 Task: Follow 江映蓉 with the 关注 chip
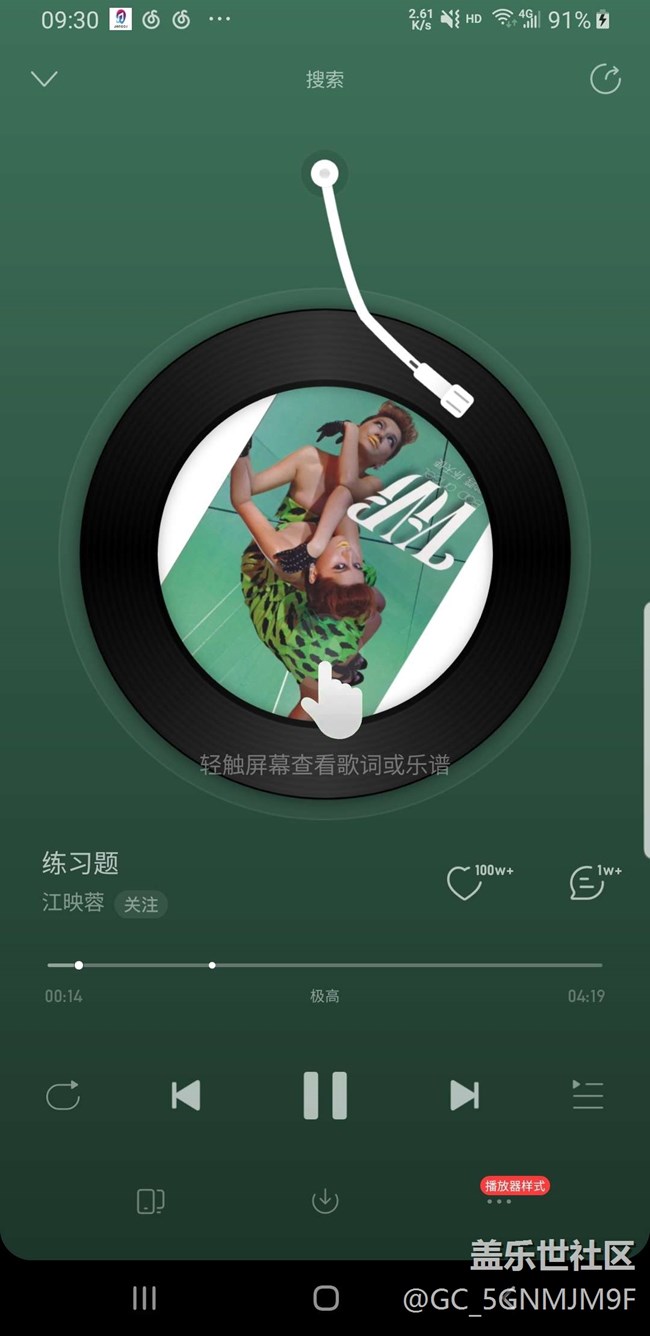click(x=141, y=904)
